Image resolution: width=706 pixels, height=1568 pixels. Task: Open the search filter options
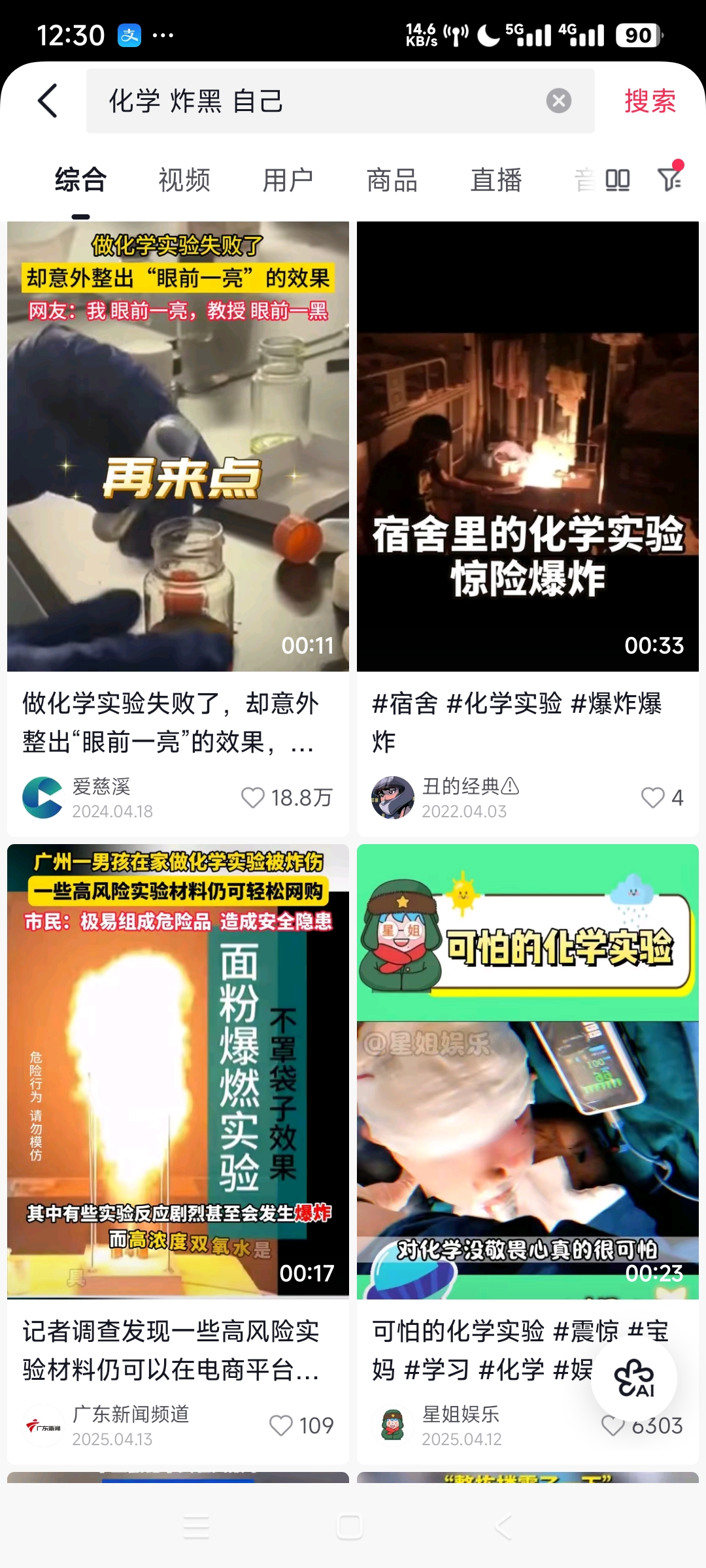669,178
